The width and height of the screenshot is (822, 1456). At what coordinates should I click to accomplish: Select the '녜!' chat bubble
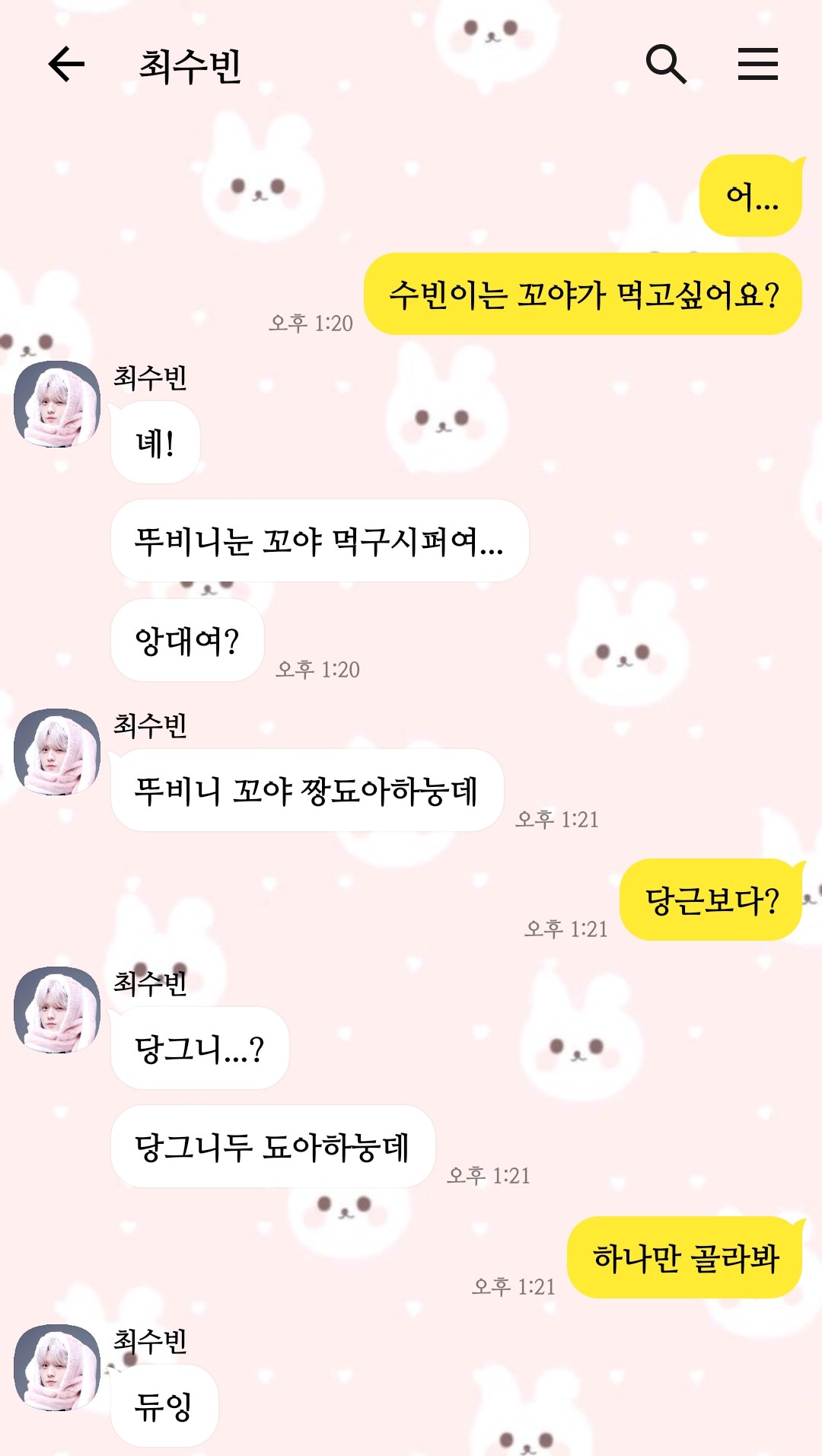tap(156, 441)
